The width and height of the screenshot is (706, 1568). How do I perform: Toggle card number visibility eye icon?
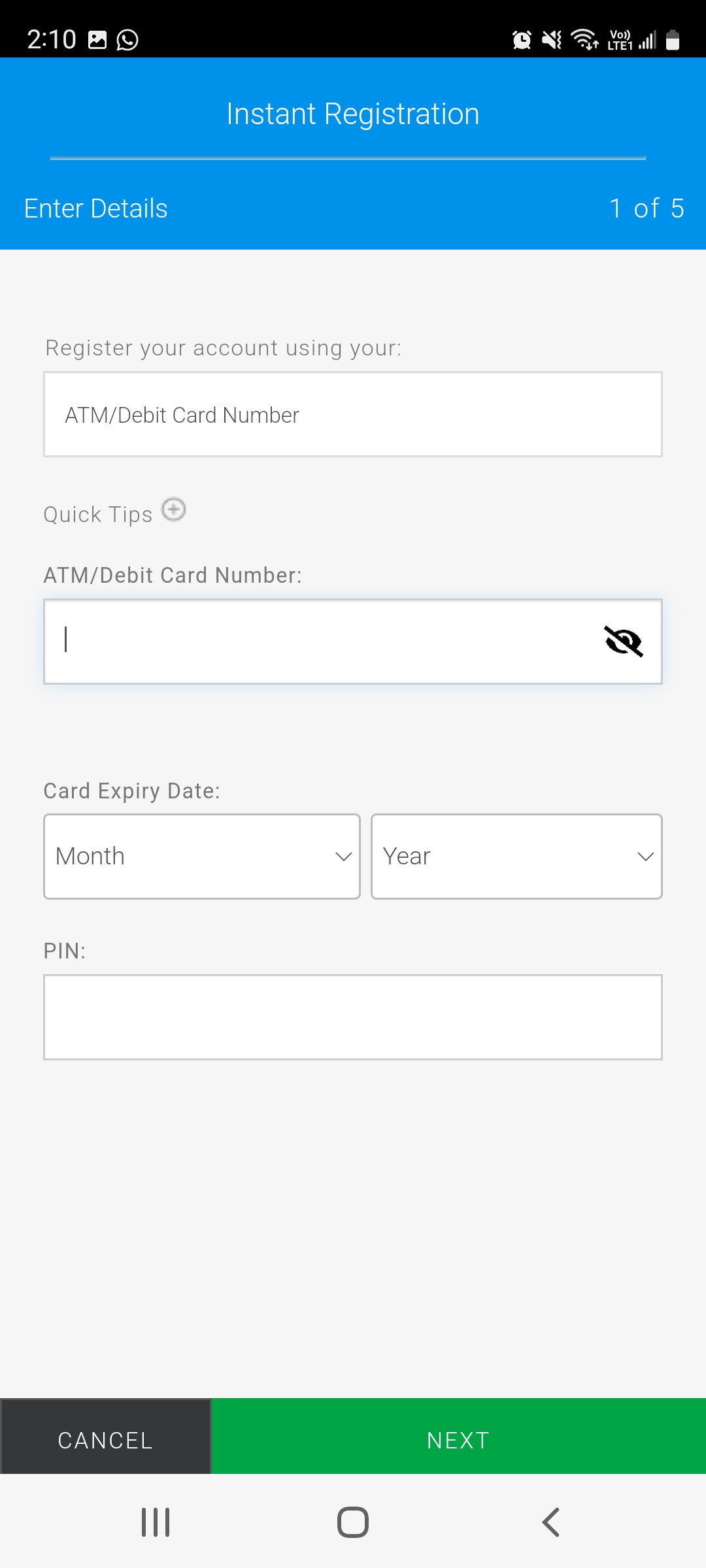(623, 642)
